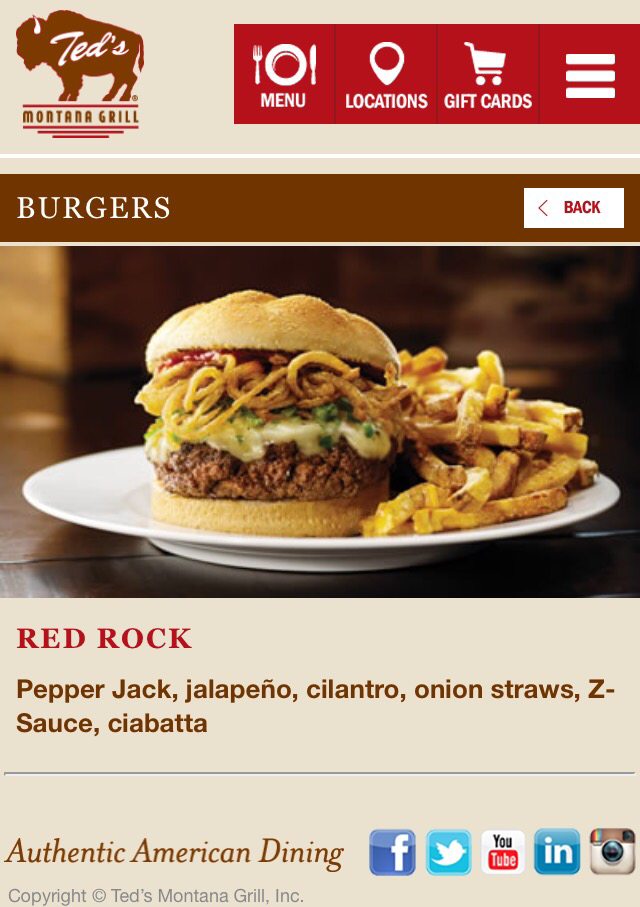Open the Menu section
640x907 pixels.
tap(284, 75)
